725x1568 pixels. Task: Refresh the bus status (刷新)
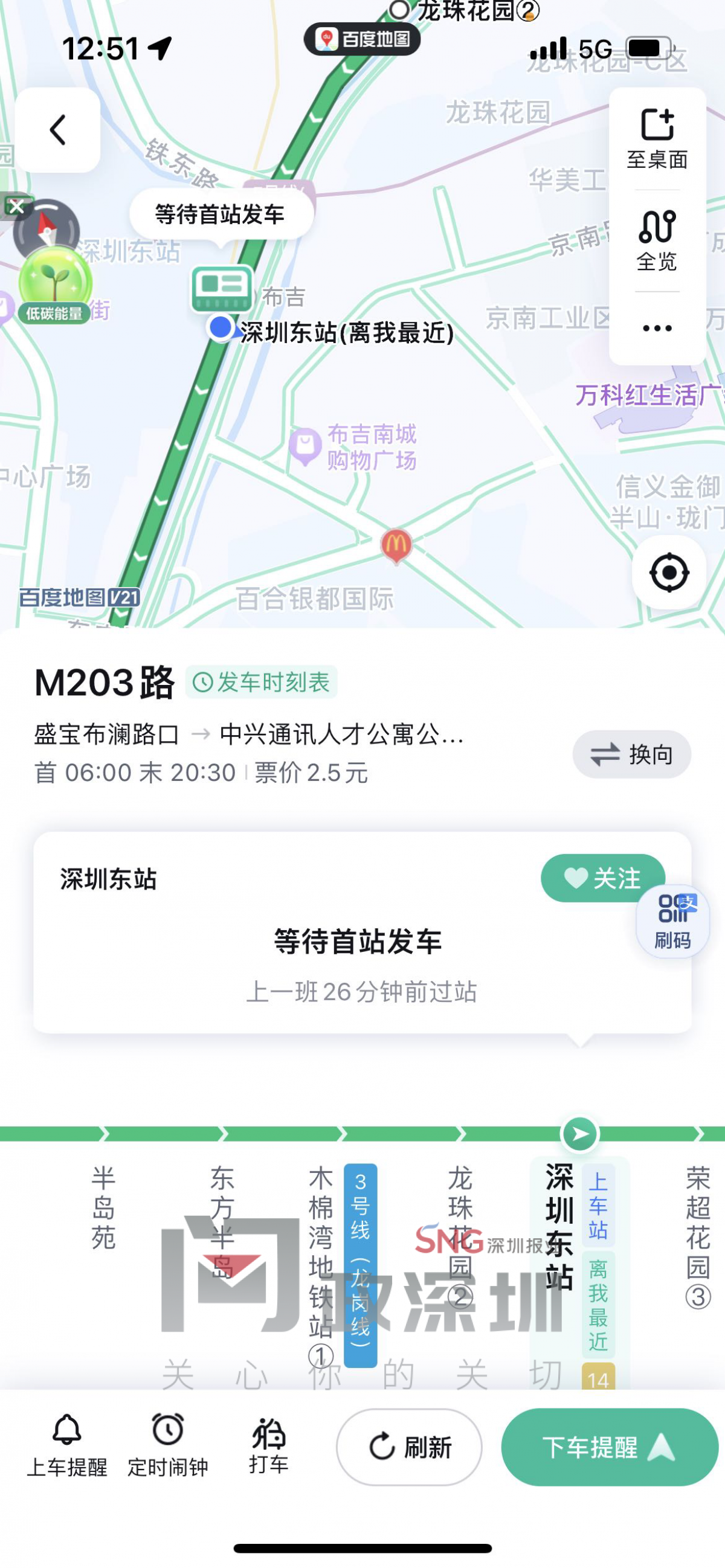coord(409,1447)
